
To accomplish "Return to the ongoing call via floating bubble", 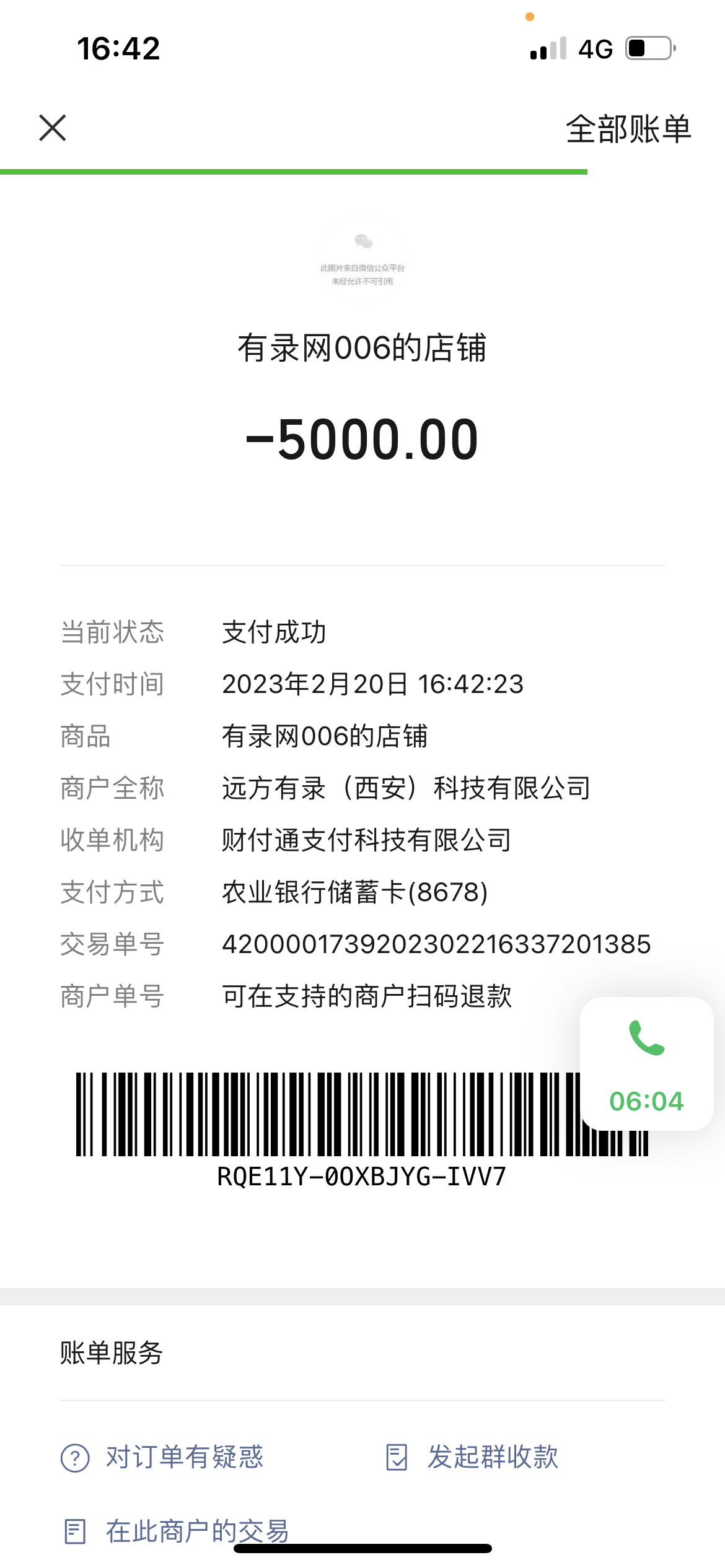I will pos(646,1064).
